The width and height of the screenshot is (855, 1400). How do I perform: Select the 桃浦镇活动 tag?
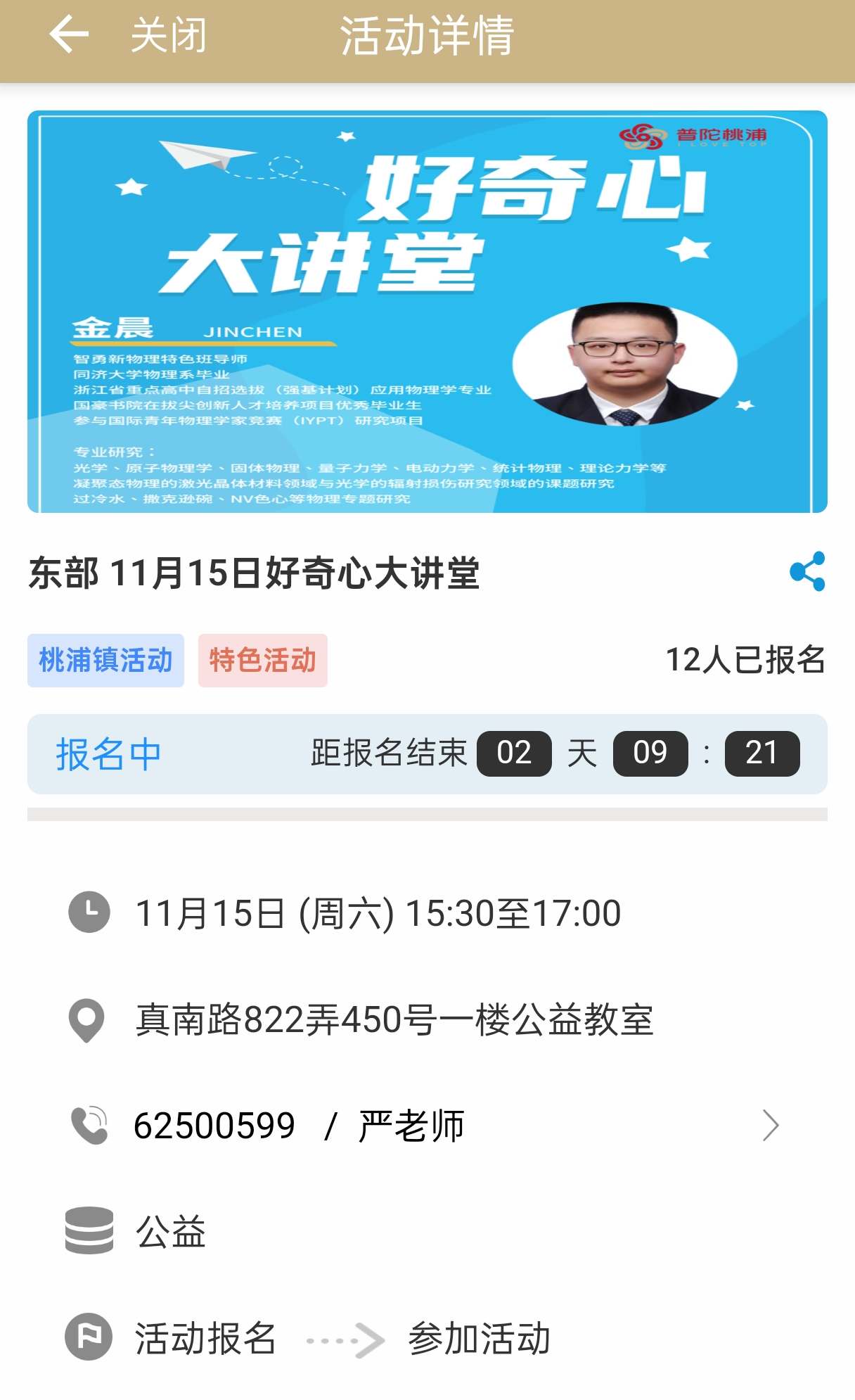(x=105, y=661)
